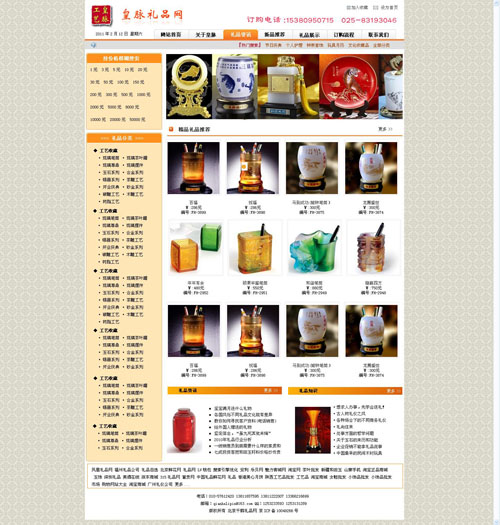The image size is (500, 525).
Task: Tap the 设为首页 link at top
Action: click(385, 7)
